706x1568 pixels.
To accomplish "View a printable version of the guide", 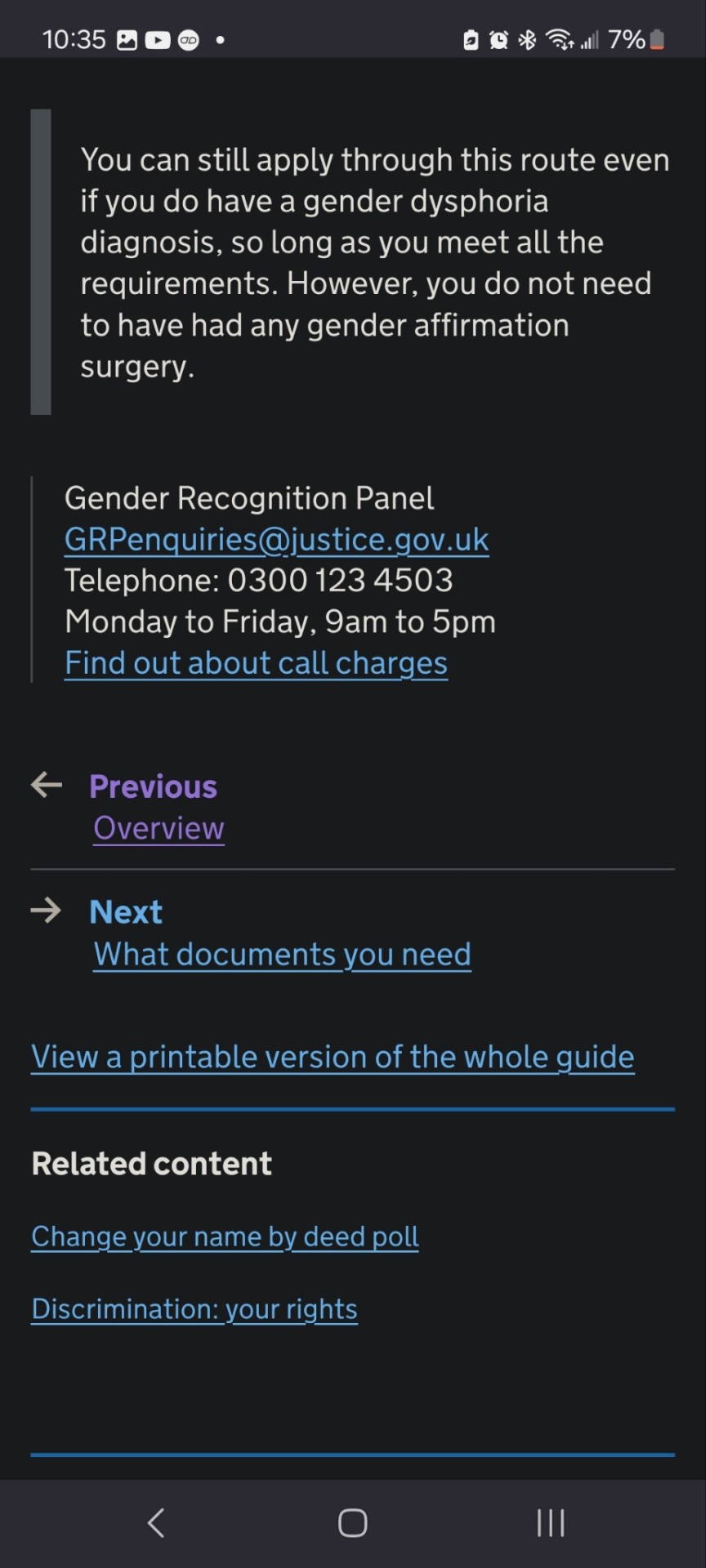I will pyautogui.click(x=333, y=1057).
